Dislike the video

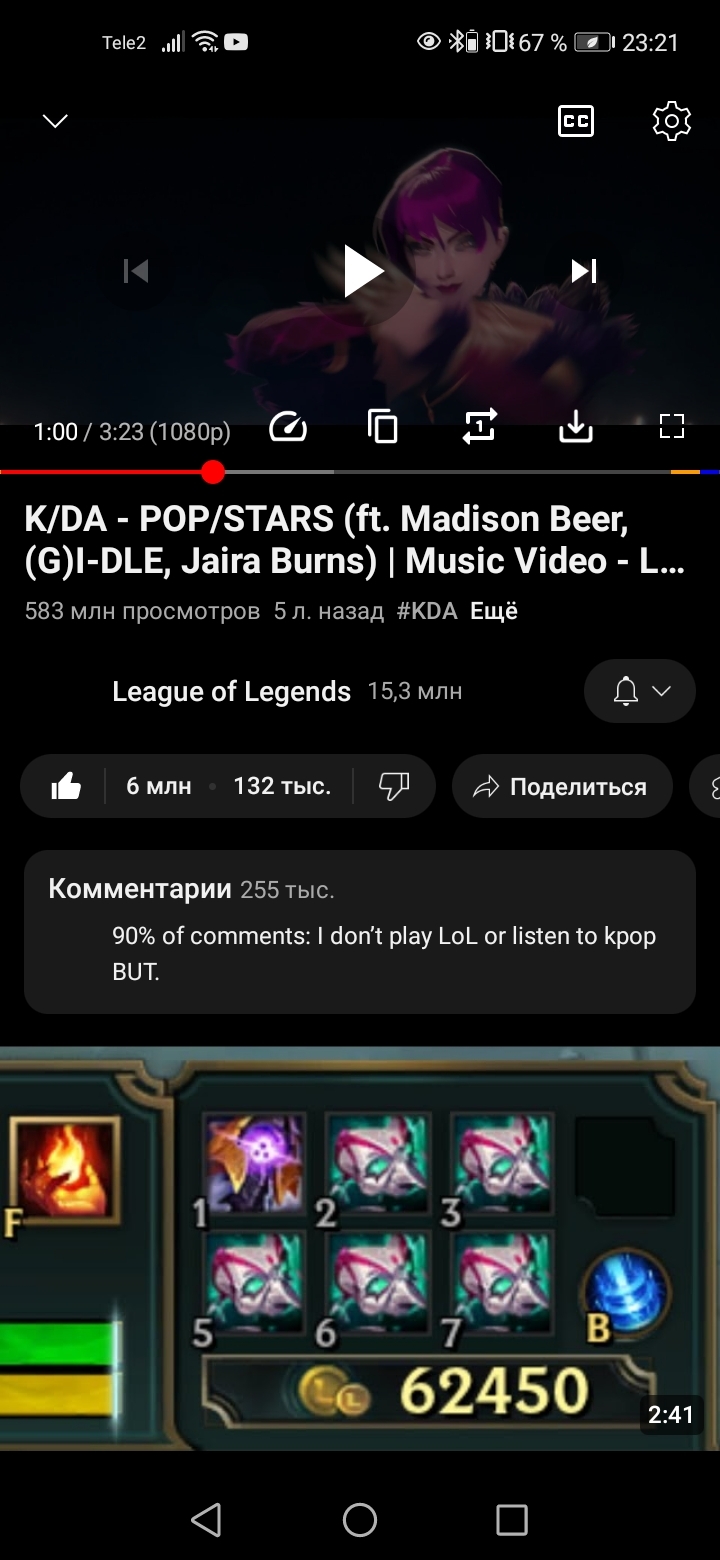click(x=394, y=787)
